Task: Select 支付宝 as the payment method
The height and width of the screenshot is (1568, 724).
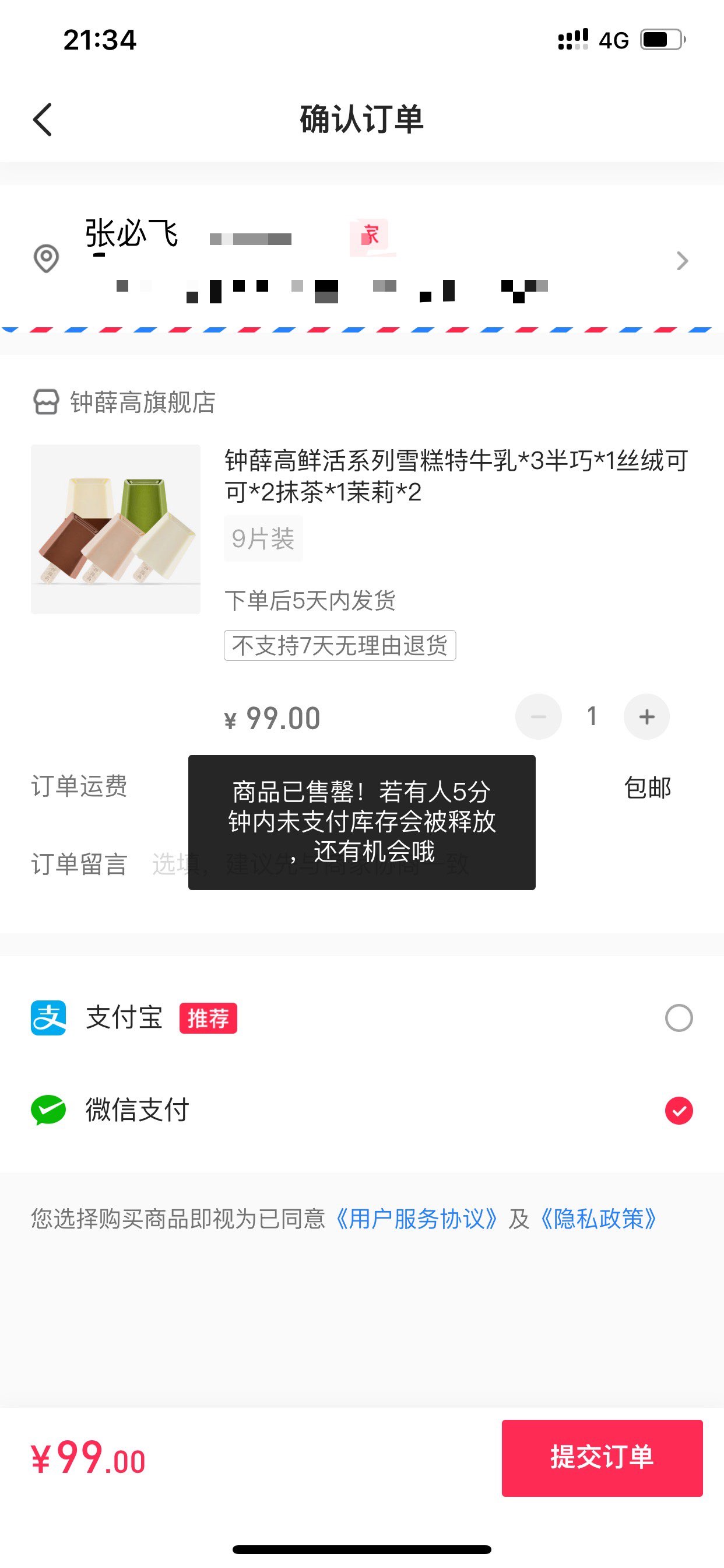Action: tap(362, 1018)
